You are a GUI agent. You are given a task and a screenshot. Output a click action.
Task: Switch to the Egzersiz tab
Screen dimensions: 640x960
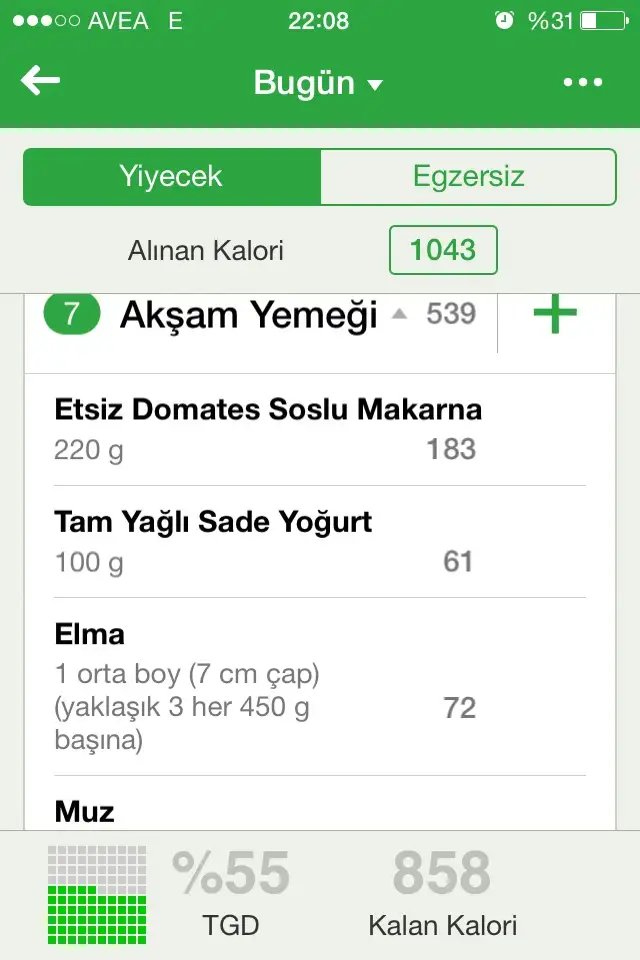click(468, 177)
